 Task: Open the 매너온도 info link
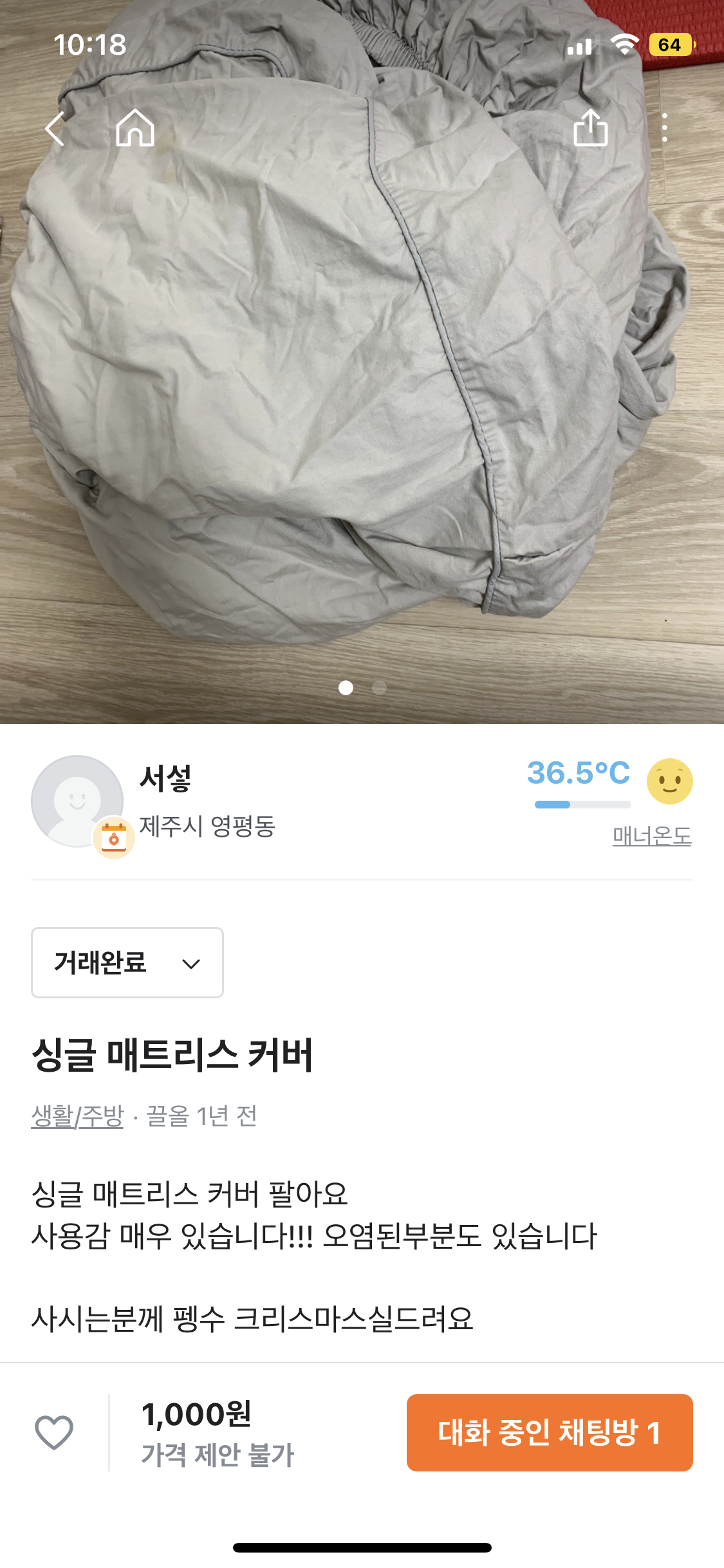point(651,836)
